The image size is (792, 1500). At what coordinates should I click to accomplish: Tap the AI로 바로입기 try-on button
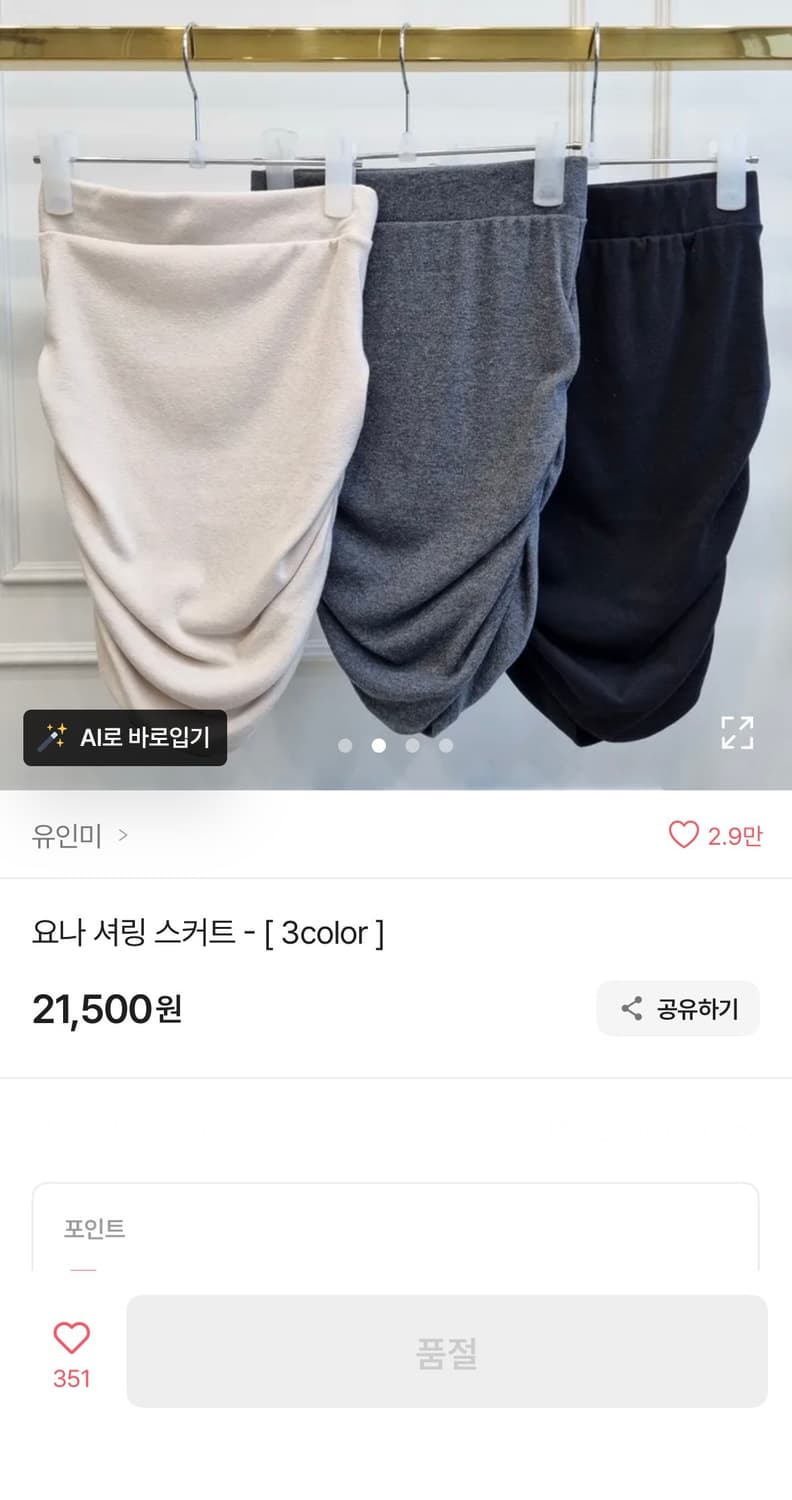124,737
